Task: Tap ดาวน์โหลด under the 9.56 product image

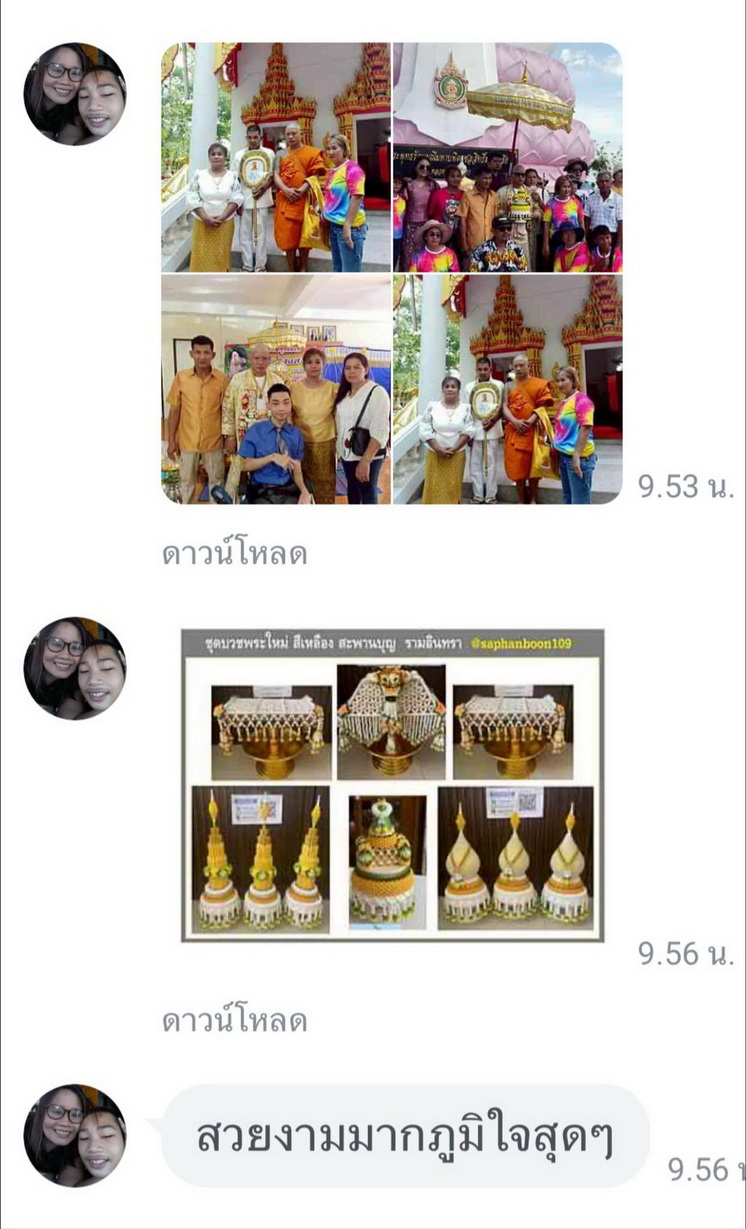Action: (x=234, y=1021)
